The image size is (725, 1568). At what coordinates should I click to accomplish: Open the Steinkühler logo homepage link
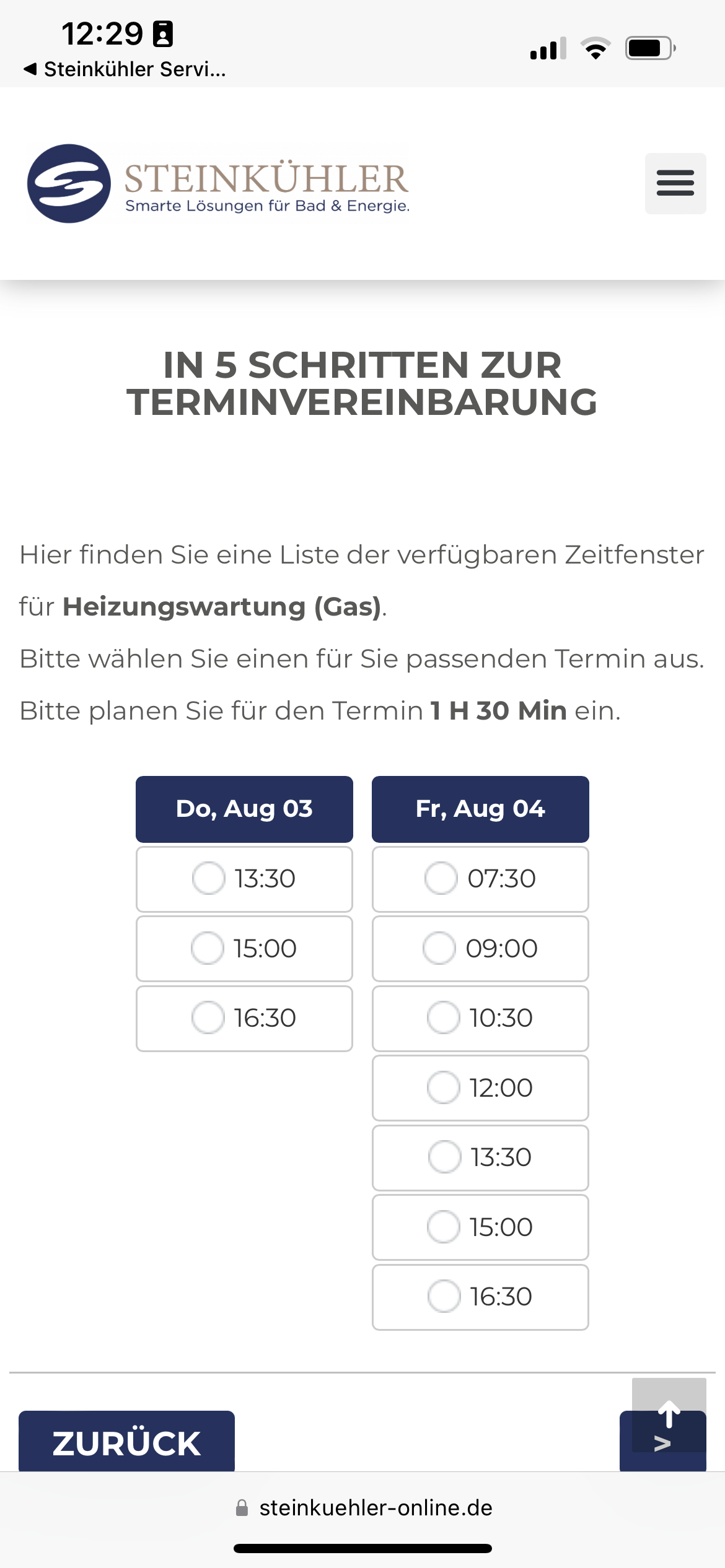point(217,184)
